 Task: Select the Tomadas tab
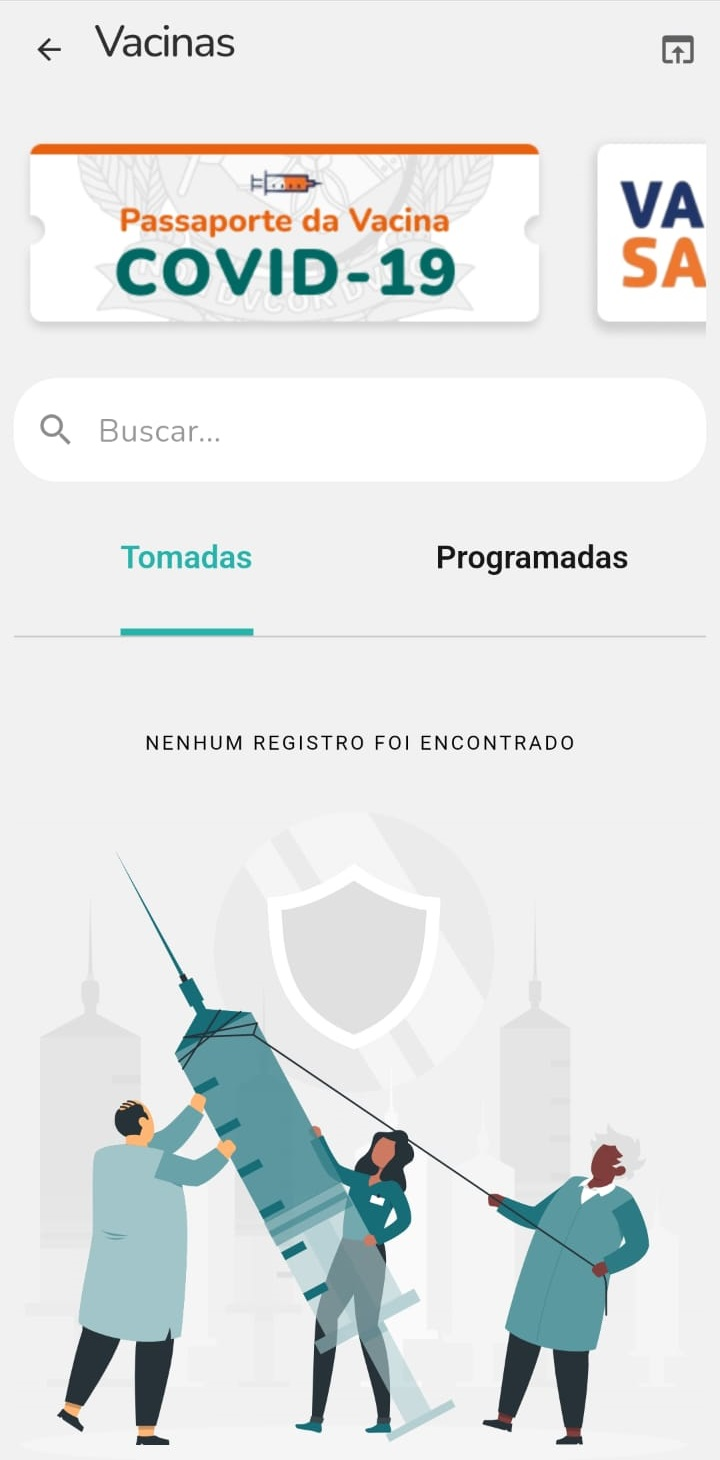pyautogui.click(x=186, y=558)
